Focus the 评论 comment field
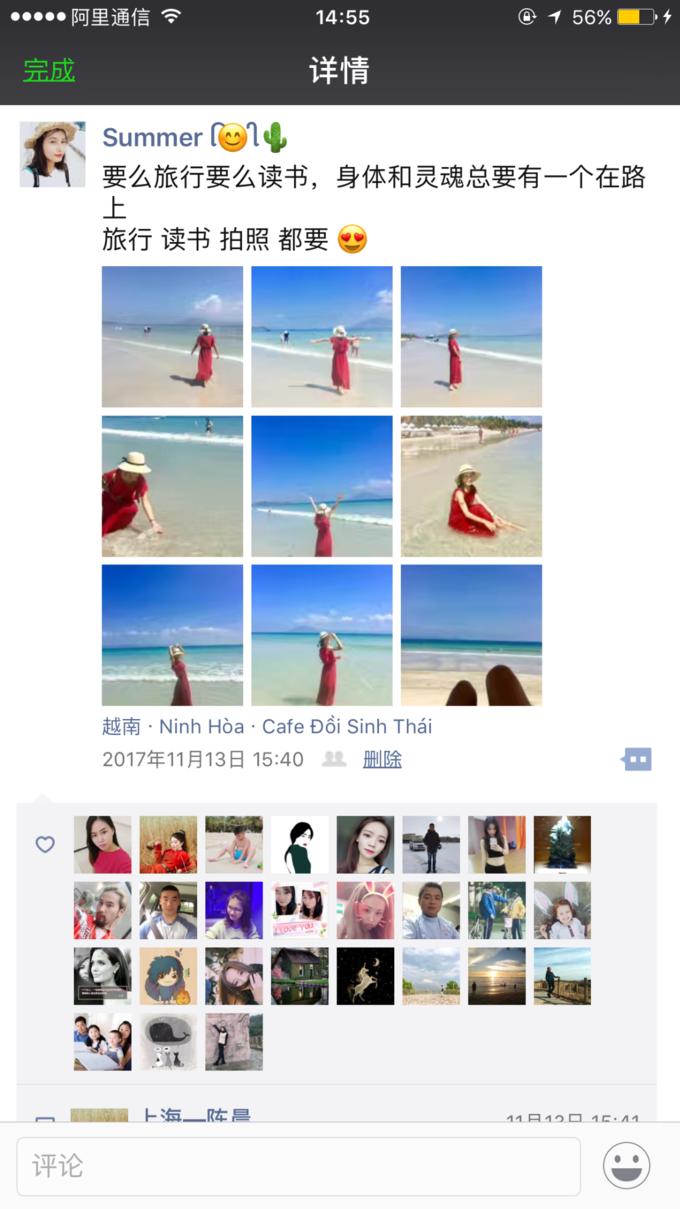Image resolution: width=680 pixels, height=1209 pixels. (x=298, y=1166)
